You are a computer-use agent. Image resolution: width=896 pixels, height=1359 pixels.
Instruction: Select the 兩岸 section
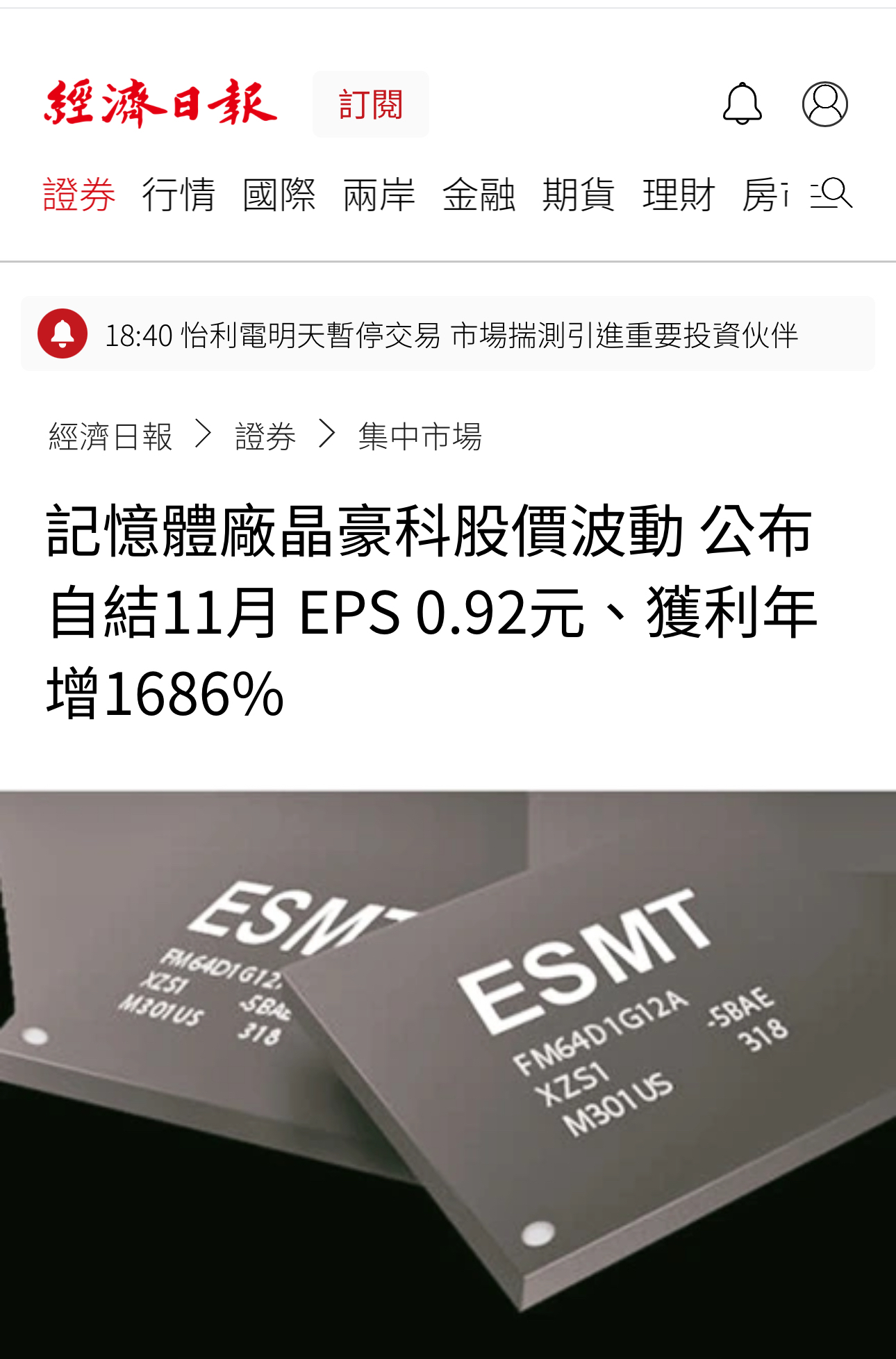tap(379, 194)
